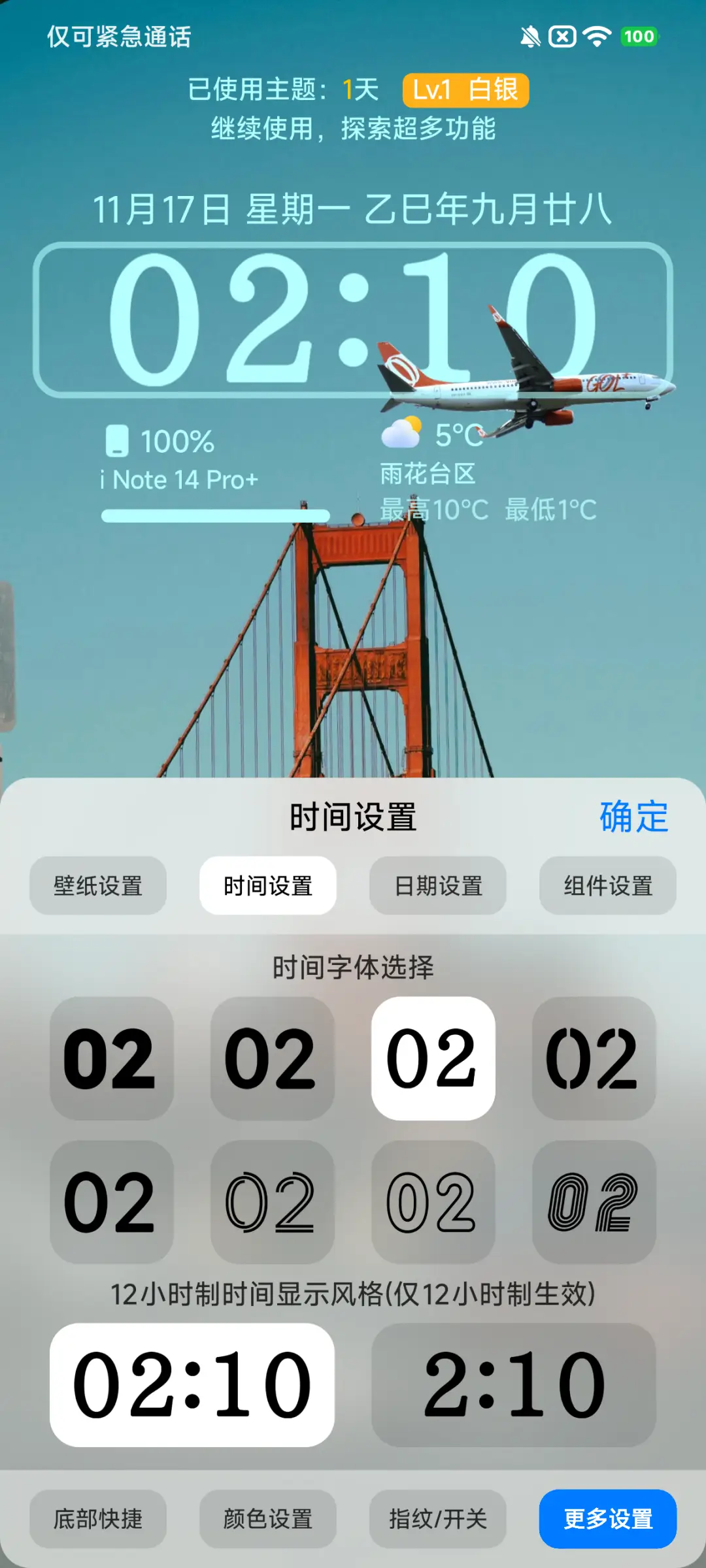
Task: Open the 底部快捷 shortcut settings
Action: pos(98,1519)
